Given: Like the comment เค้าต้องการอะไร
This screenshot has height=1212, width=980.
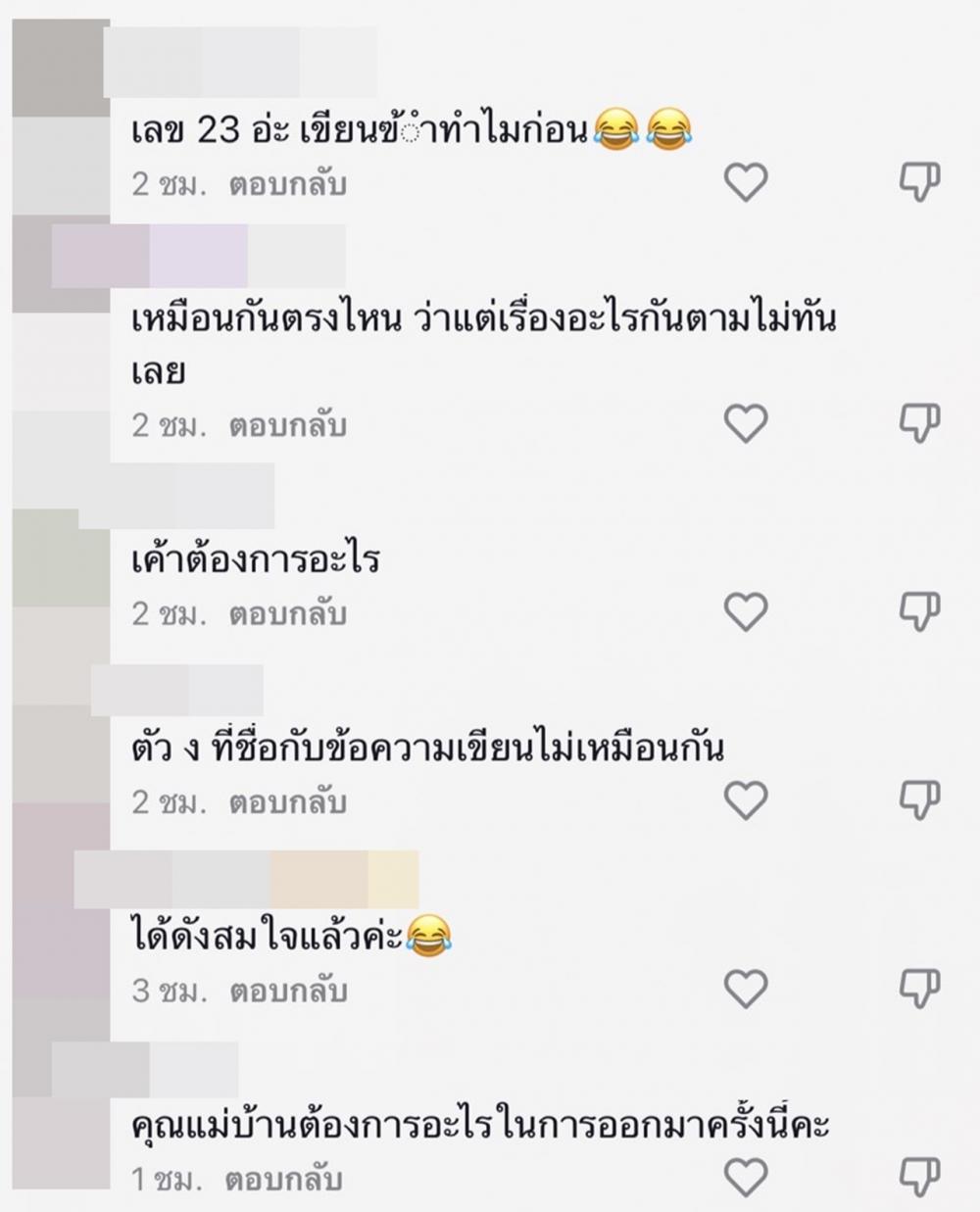Looking at the screenshot, I should (x=745, y=612).
